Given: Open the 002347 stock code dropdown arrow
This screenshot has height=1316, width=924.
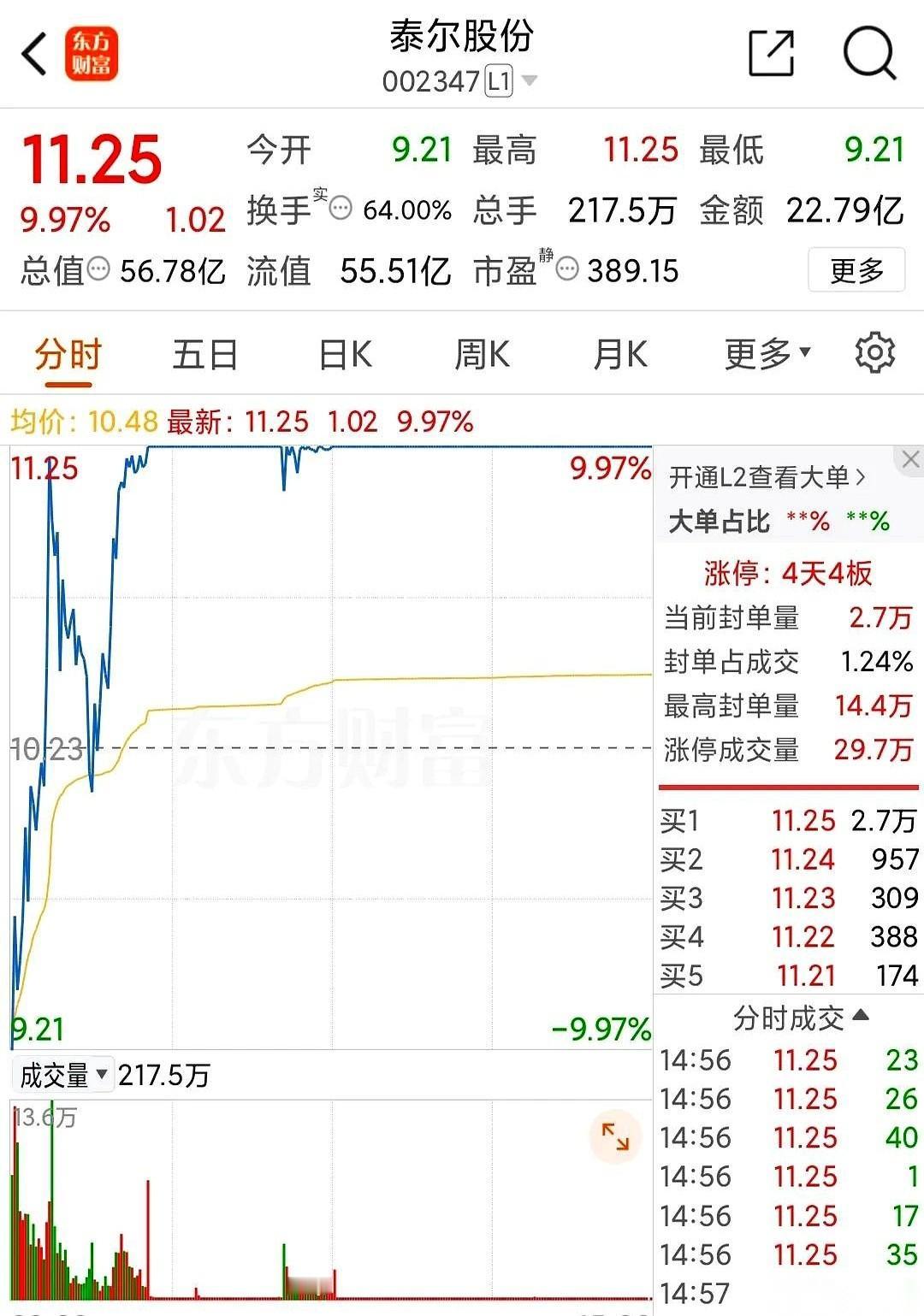Looking at the screenshot, I should pos(530,81).
